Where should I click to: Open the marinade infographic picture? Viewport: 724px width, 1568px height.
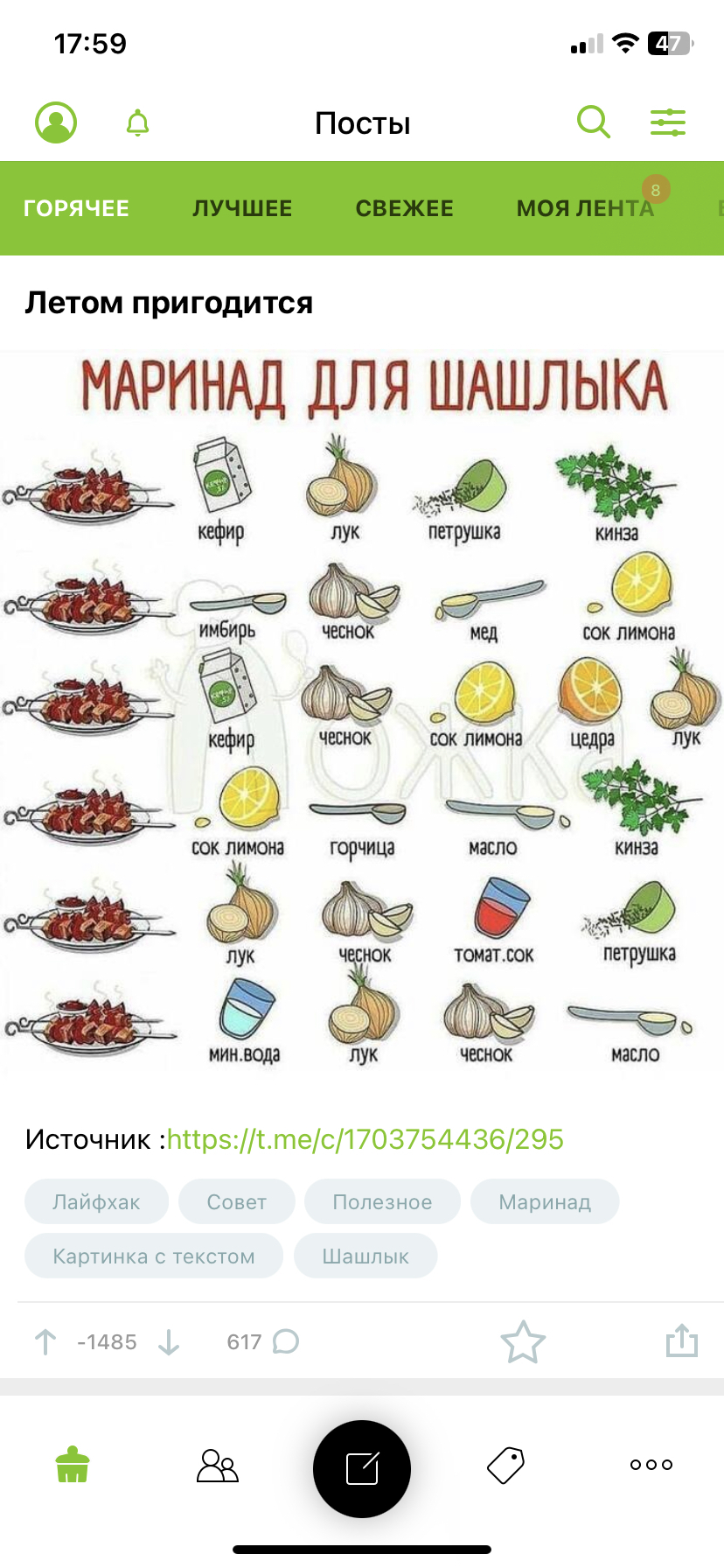tap(362, 712)
